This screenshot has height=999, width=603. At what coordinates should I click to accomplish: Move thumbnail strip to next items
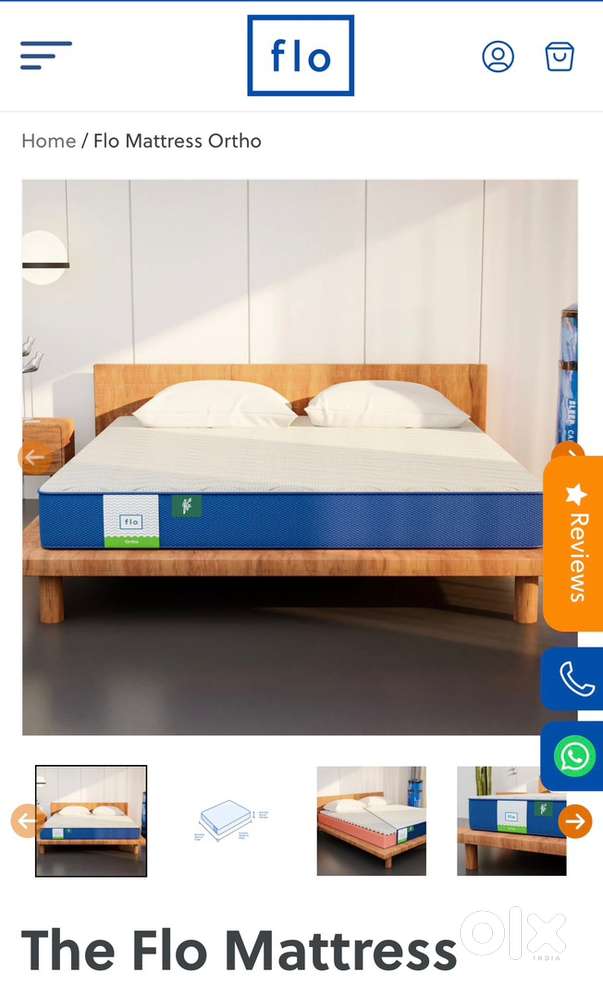click(575, 821)
